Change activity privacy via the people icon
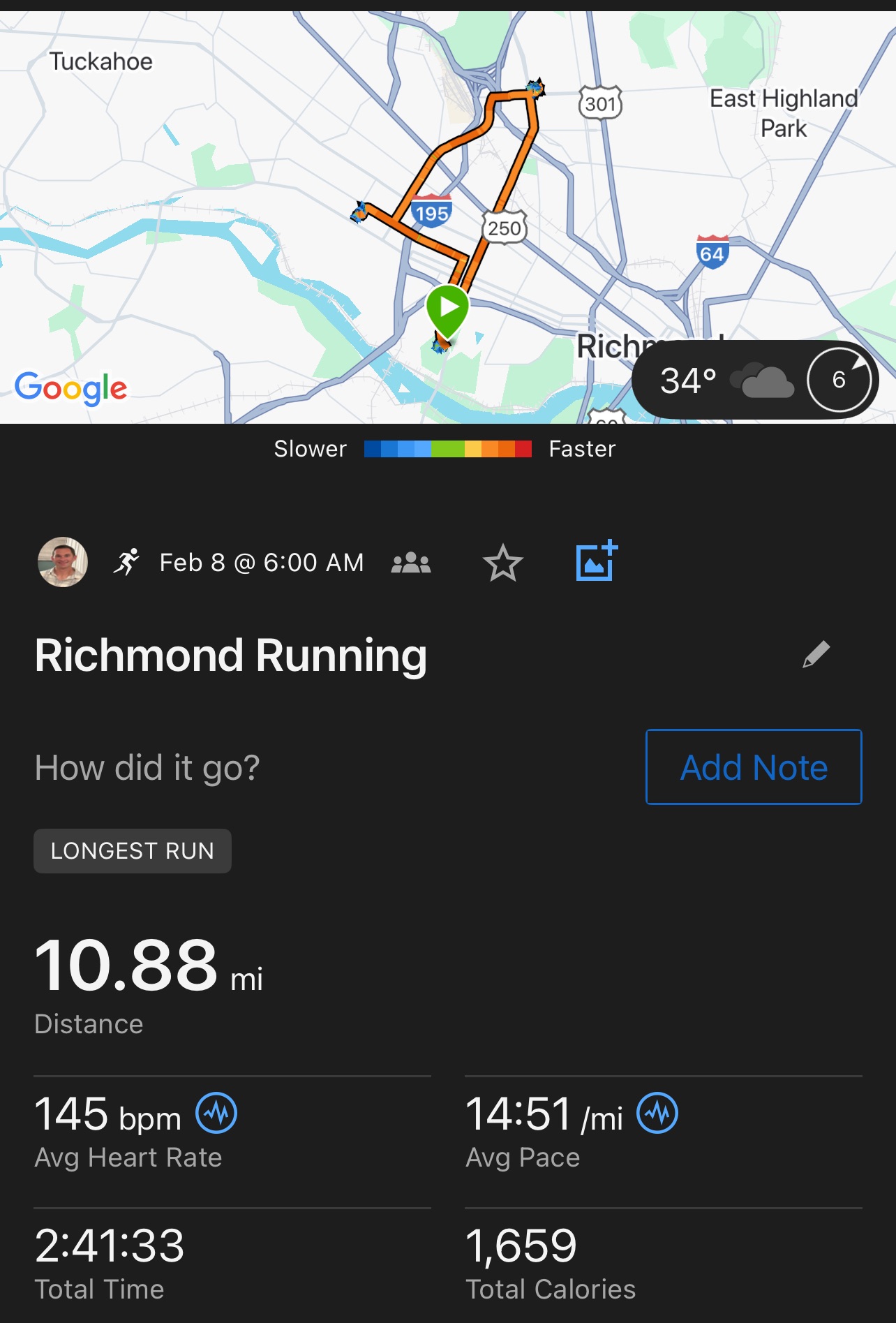Image resolution: width=896 pixels, height=1323 pixels. pyautogui.click(x=410, y=563)
